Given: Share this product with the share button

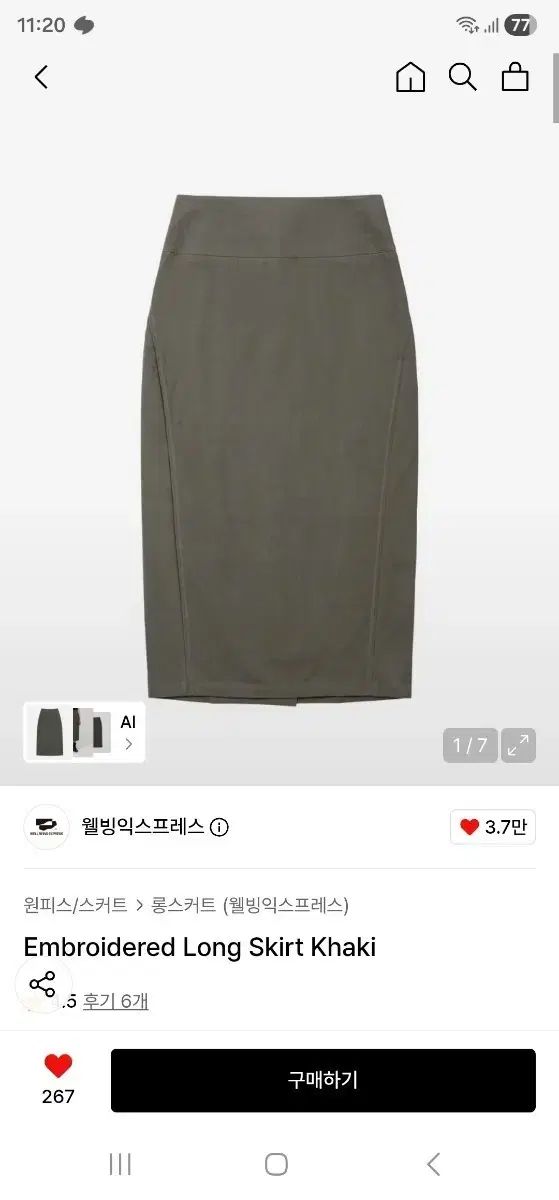Looking at the screenshot, I should pyautogui.click(x=42, y=984).
